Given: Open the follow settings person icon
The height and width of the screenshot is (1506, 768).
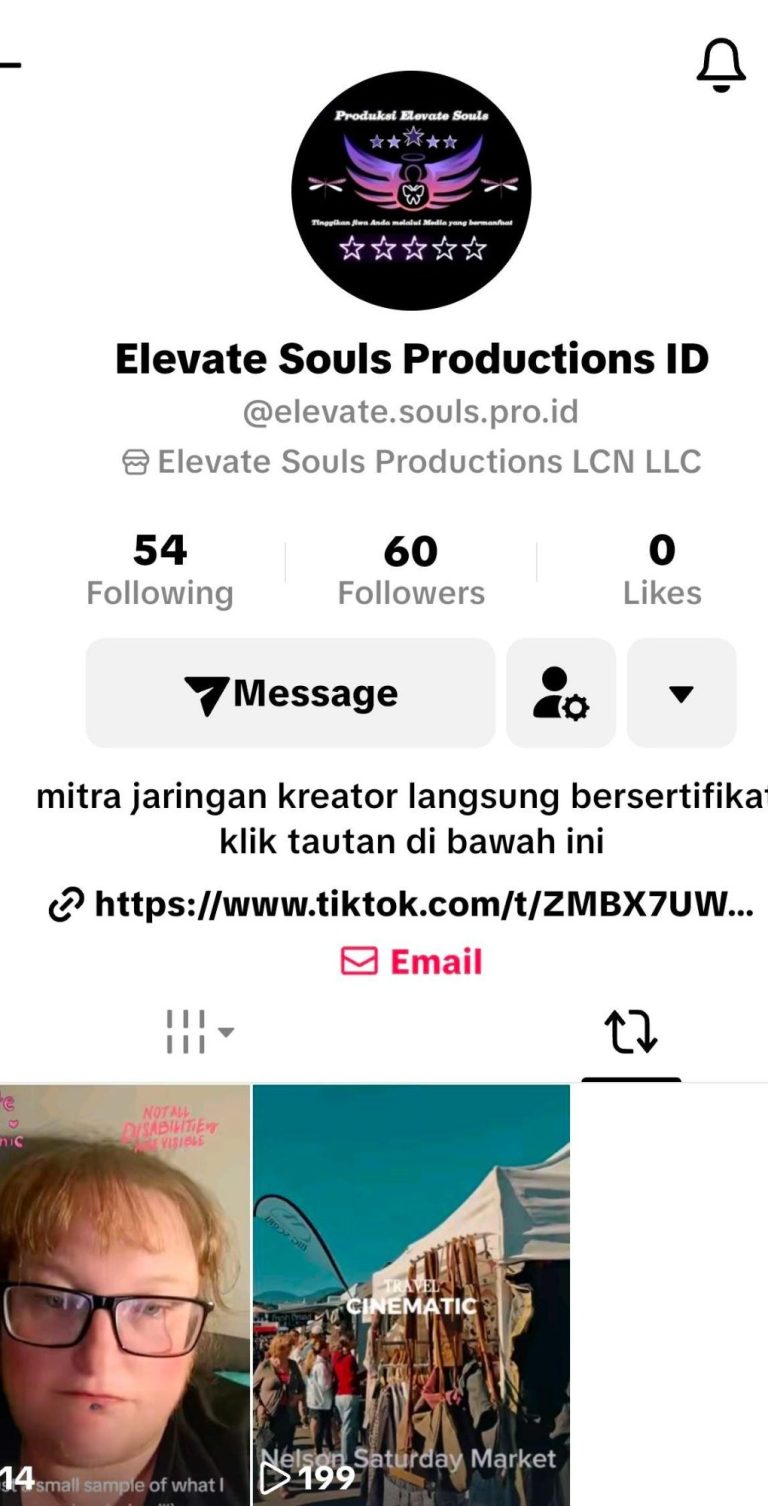Looking at the screenshot, I should tap(560, 693).
